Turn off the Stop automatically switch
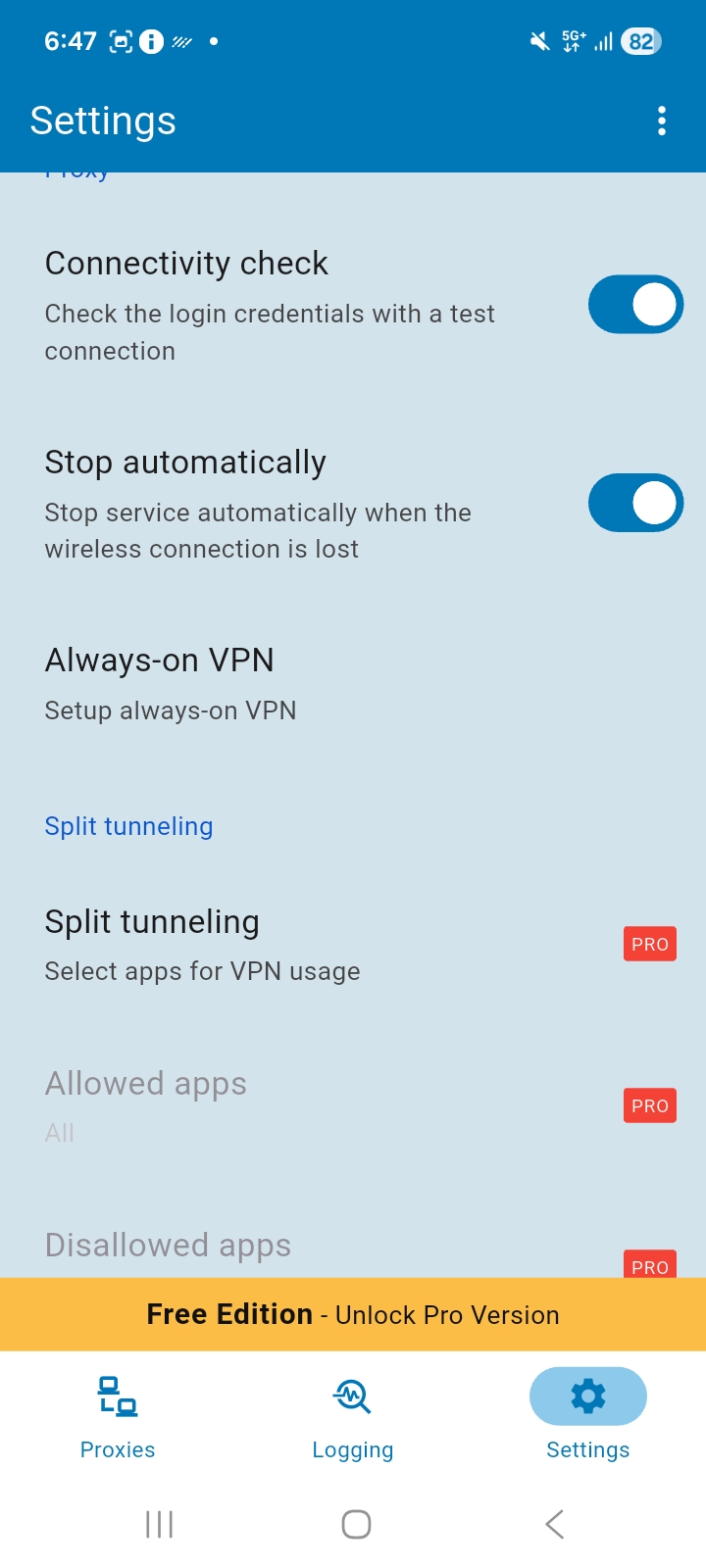This screenshot has height=1568, width=706. [635, 503]
